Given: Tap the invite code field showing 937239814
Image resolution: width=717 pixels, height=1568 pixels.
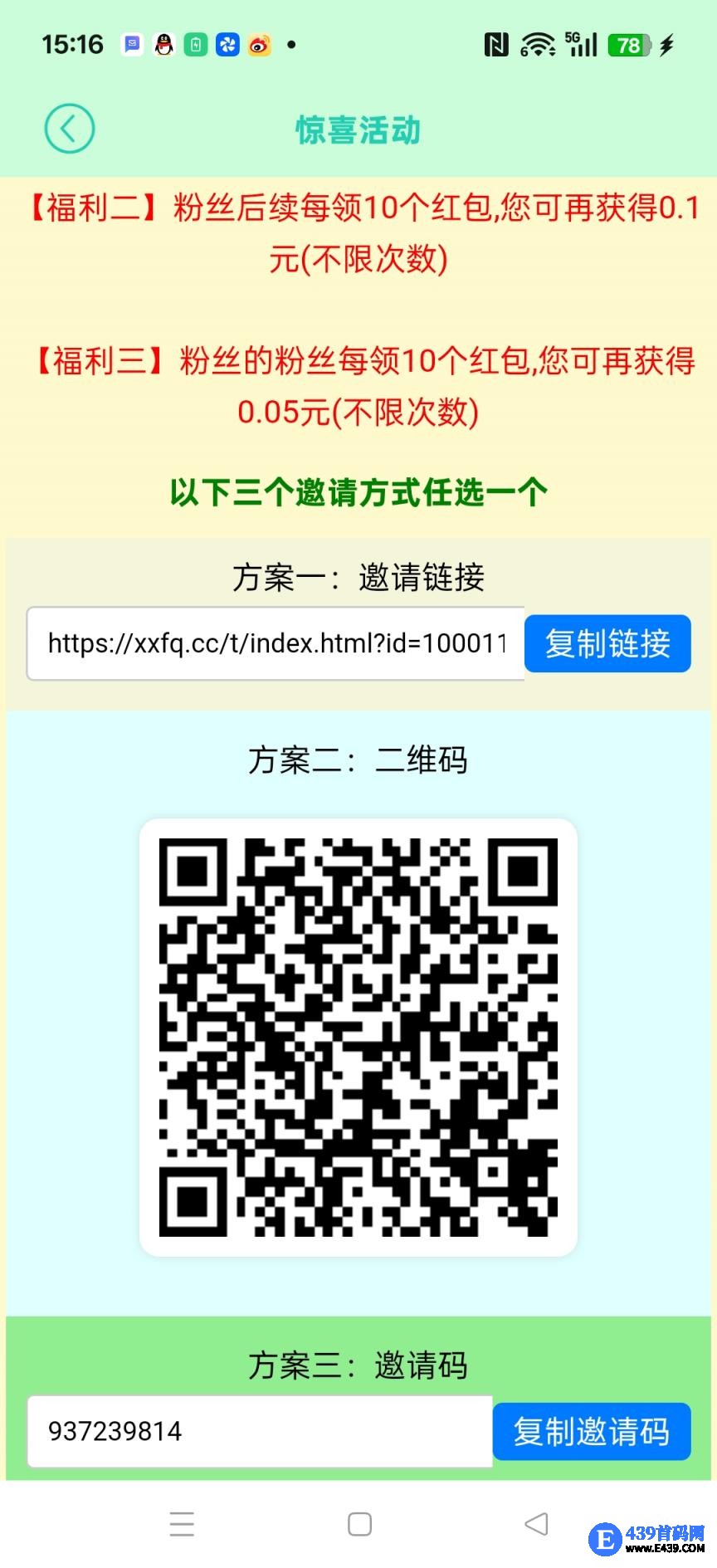Looking at the screenshot, I should pyautogui.click(x=260, y=1431).
